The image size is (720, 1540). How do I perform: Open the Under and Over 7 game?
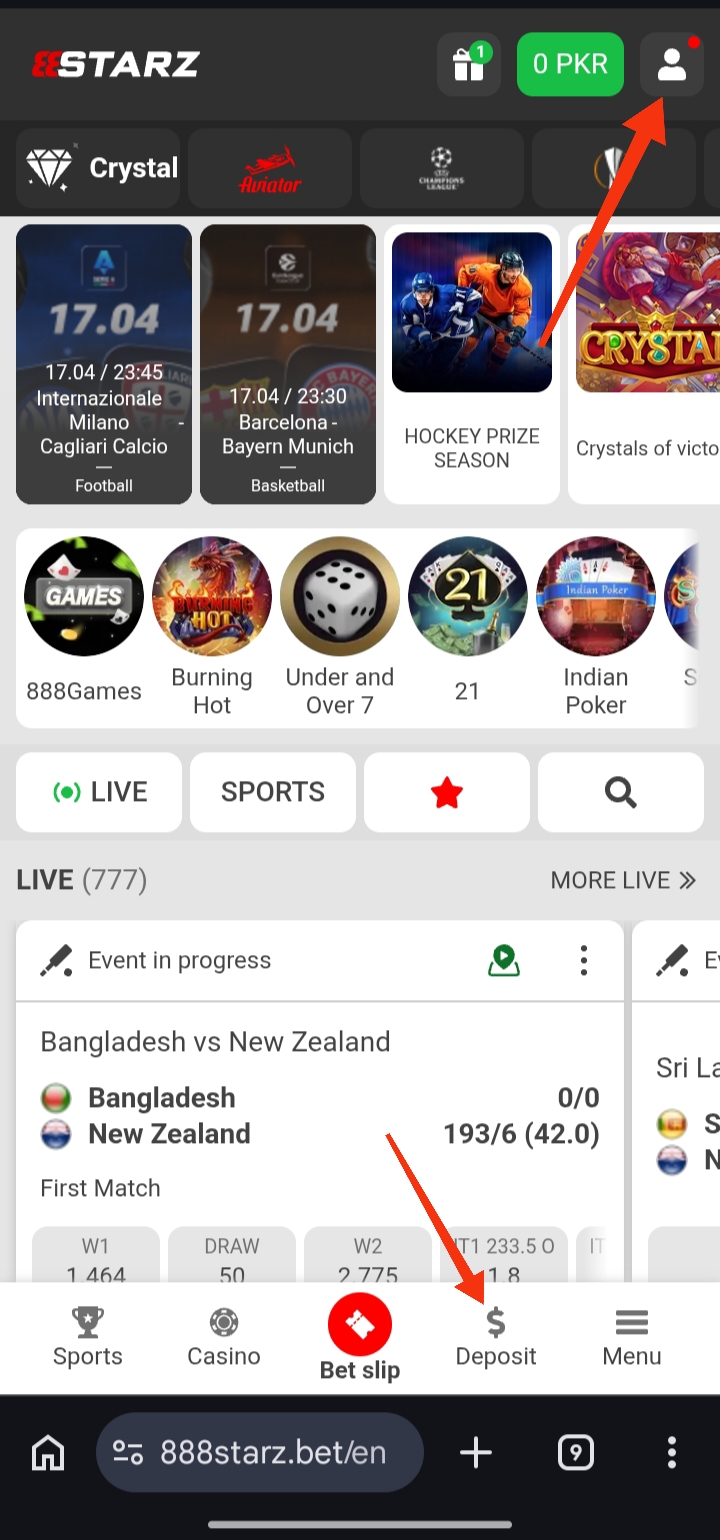click(x=340, y=626)
